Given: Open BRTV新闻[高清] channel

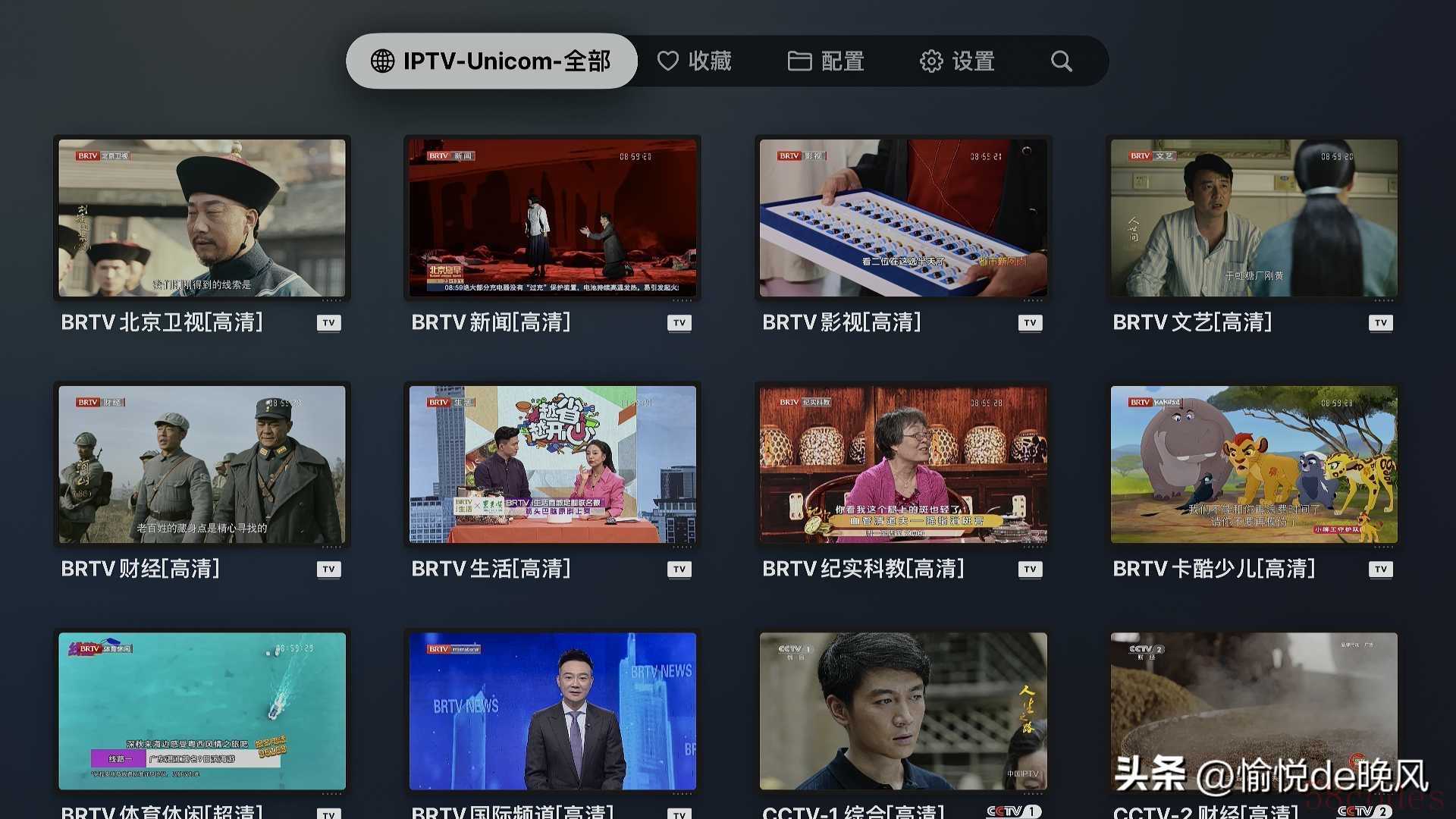Looking at the screenshot, I should [552, 218].
